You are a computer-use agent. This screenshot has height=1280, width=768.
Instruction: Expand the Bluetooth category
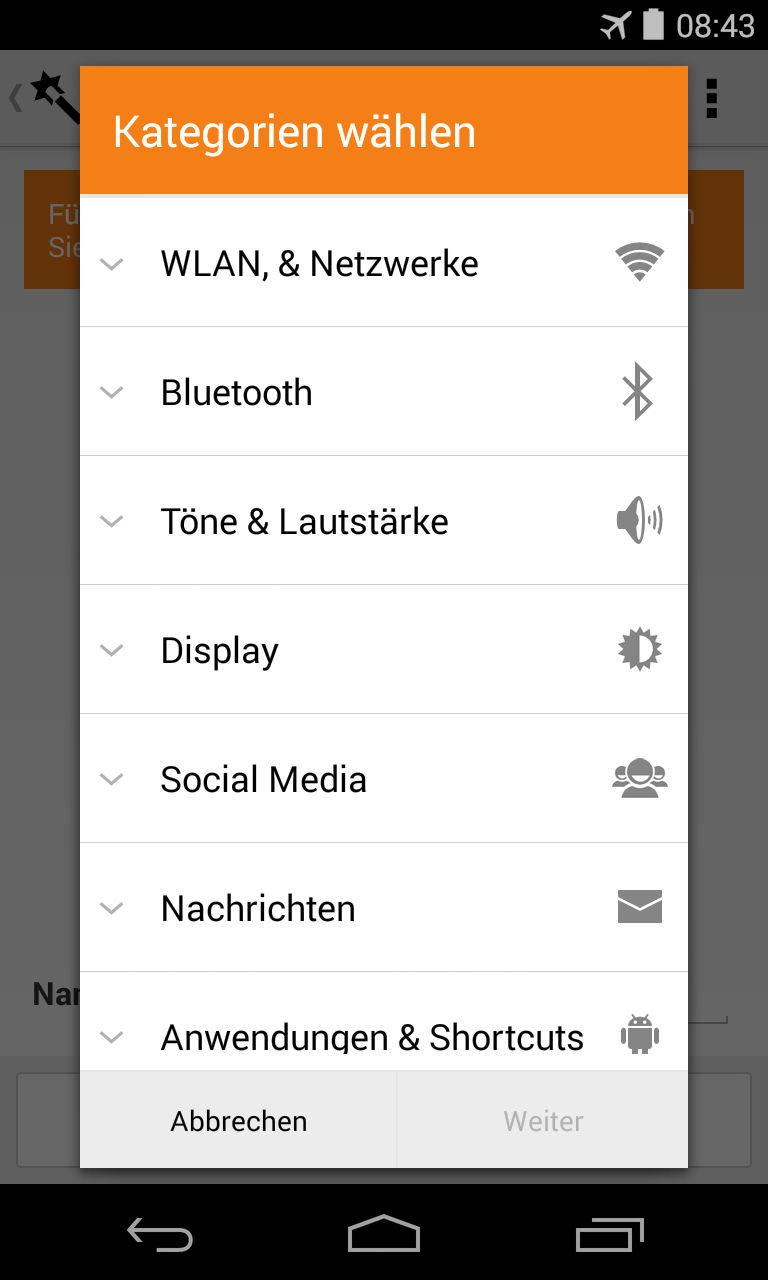[112, 393]
